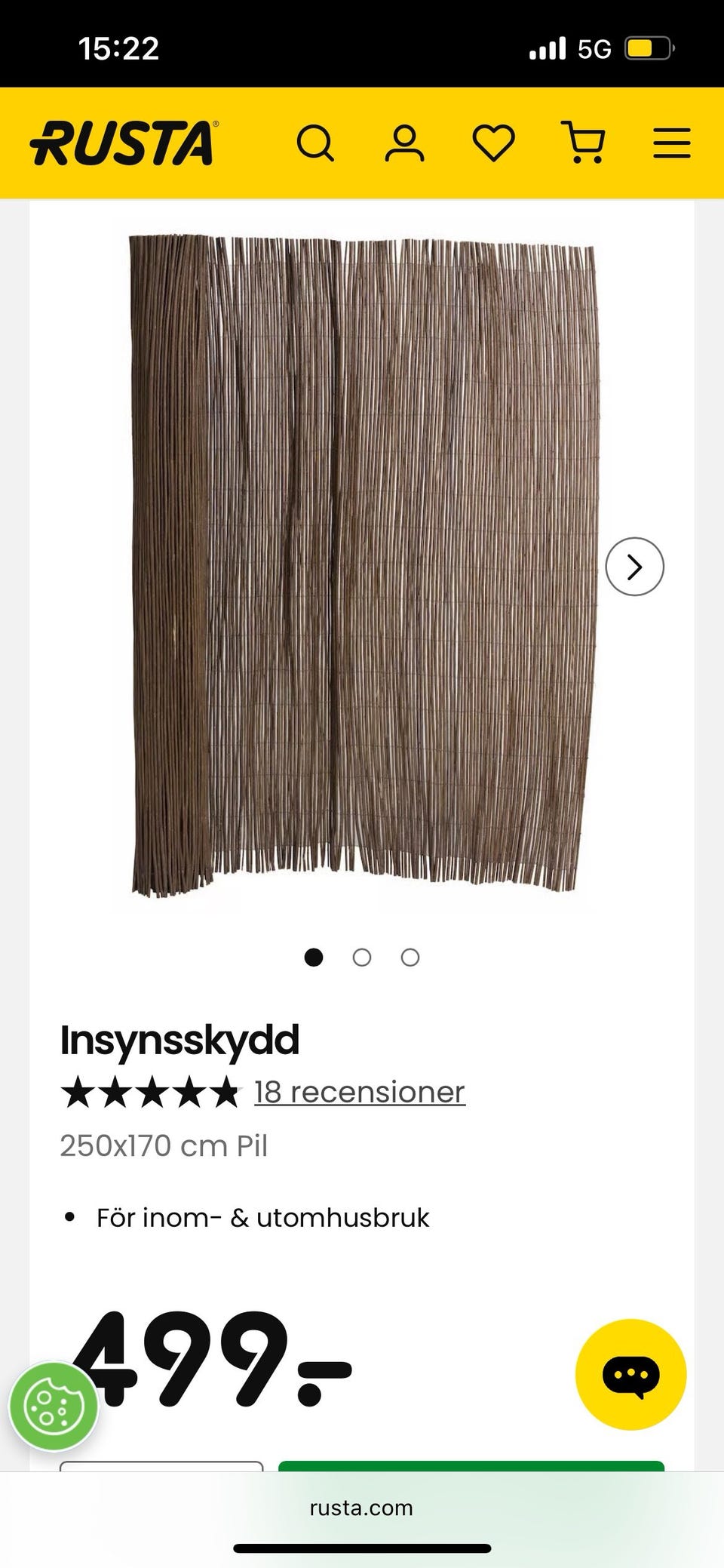View the Insynsskydd product photo
Image resolution: width=724 pixels, height=1568 pixels.
[x=362, y=566]
